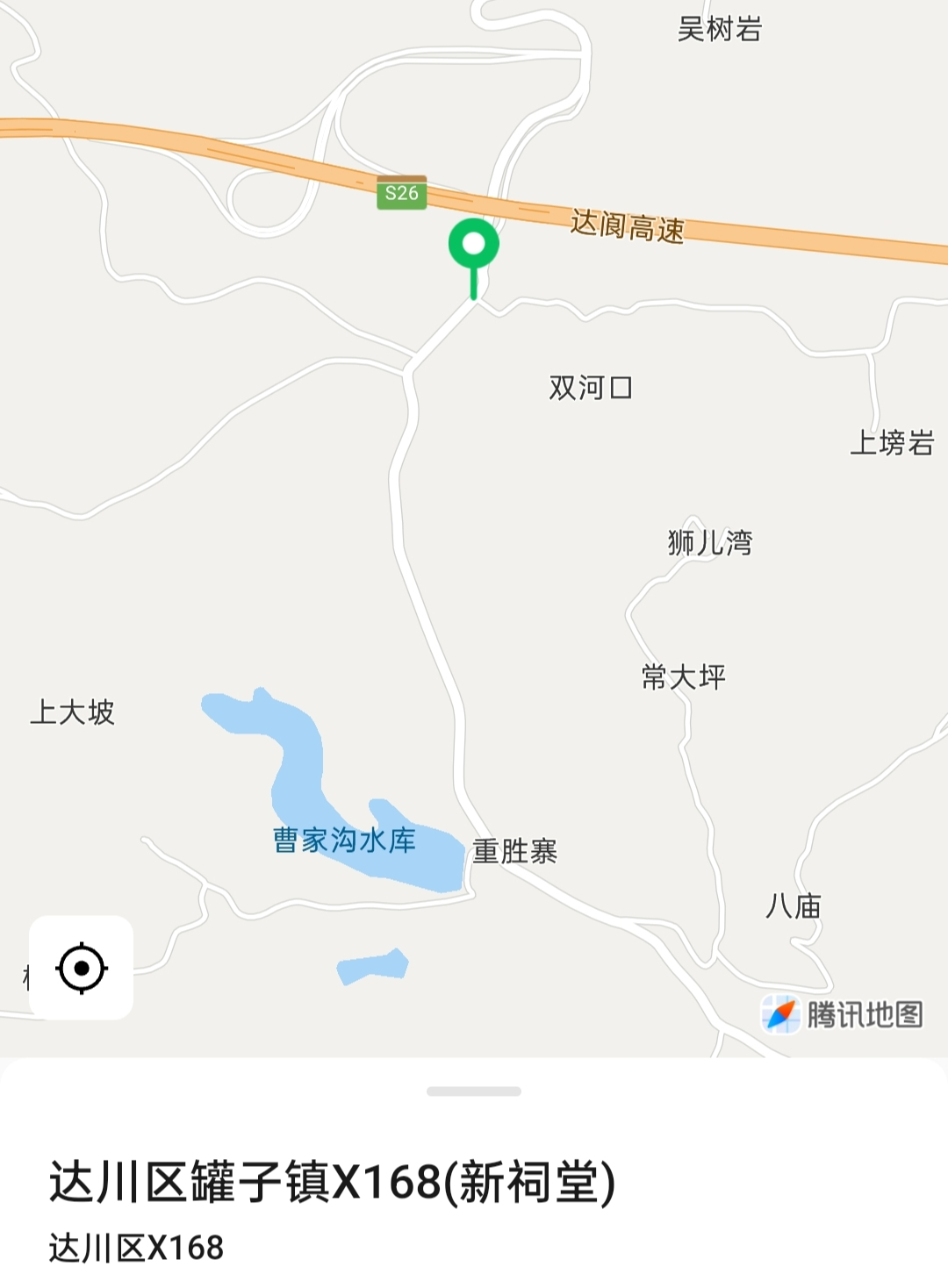Expand the bottom sheet drag handle

click(x=474, y=1091)
